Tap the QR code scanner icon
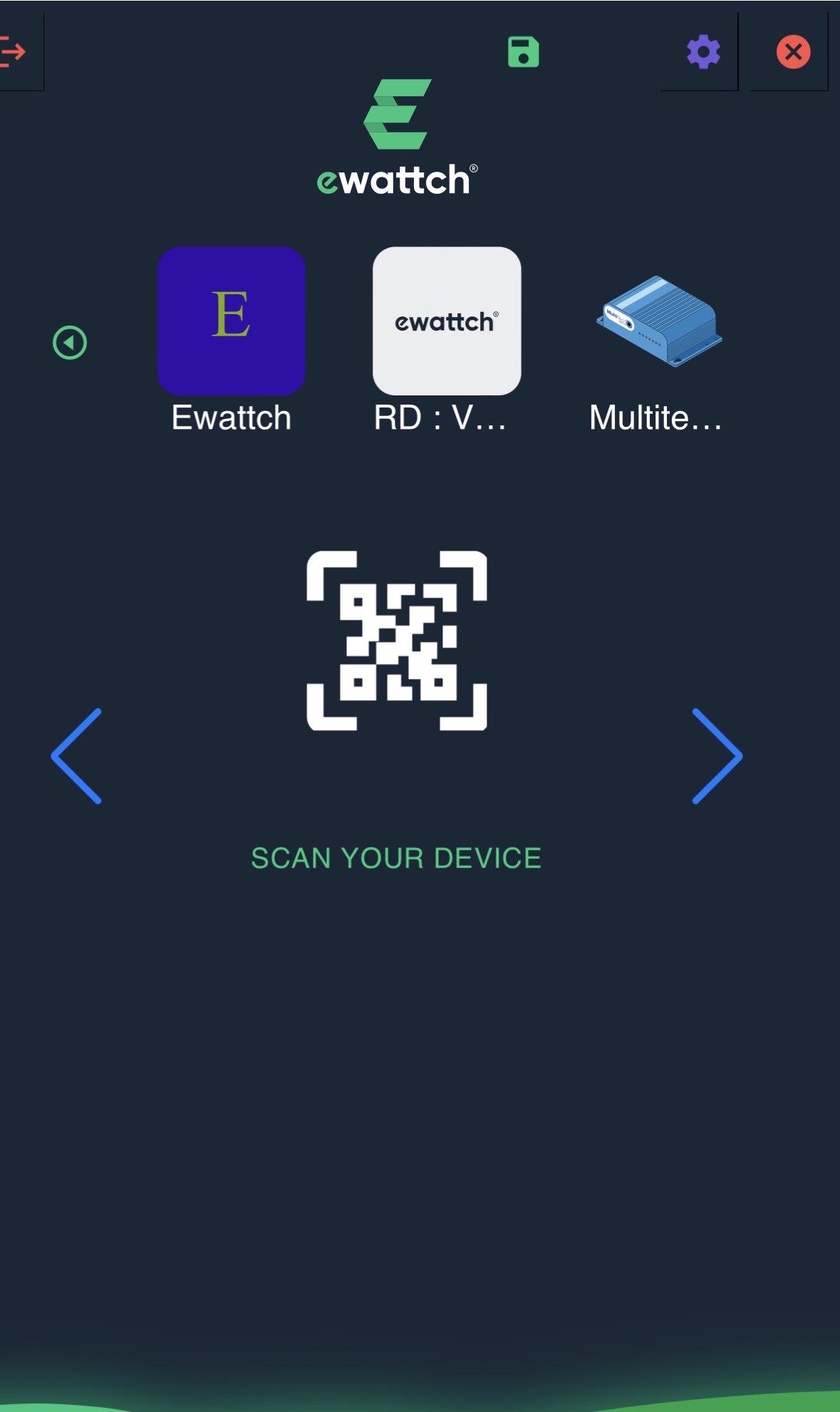 point(397,640)
